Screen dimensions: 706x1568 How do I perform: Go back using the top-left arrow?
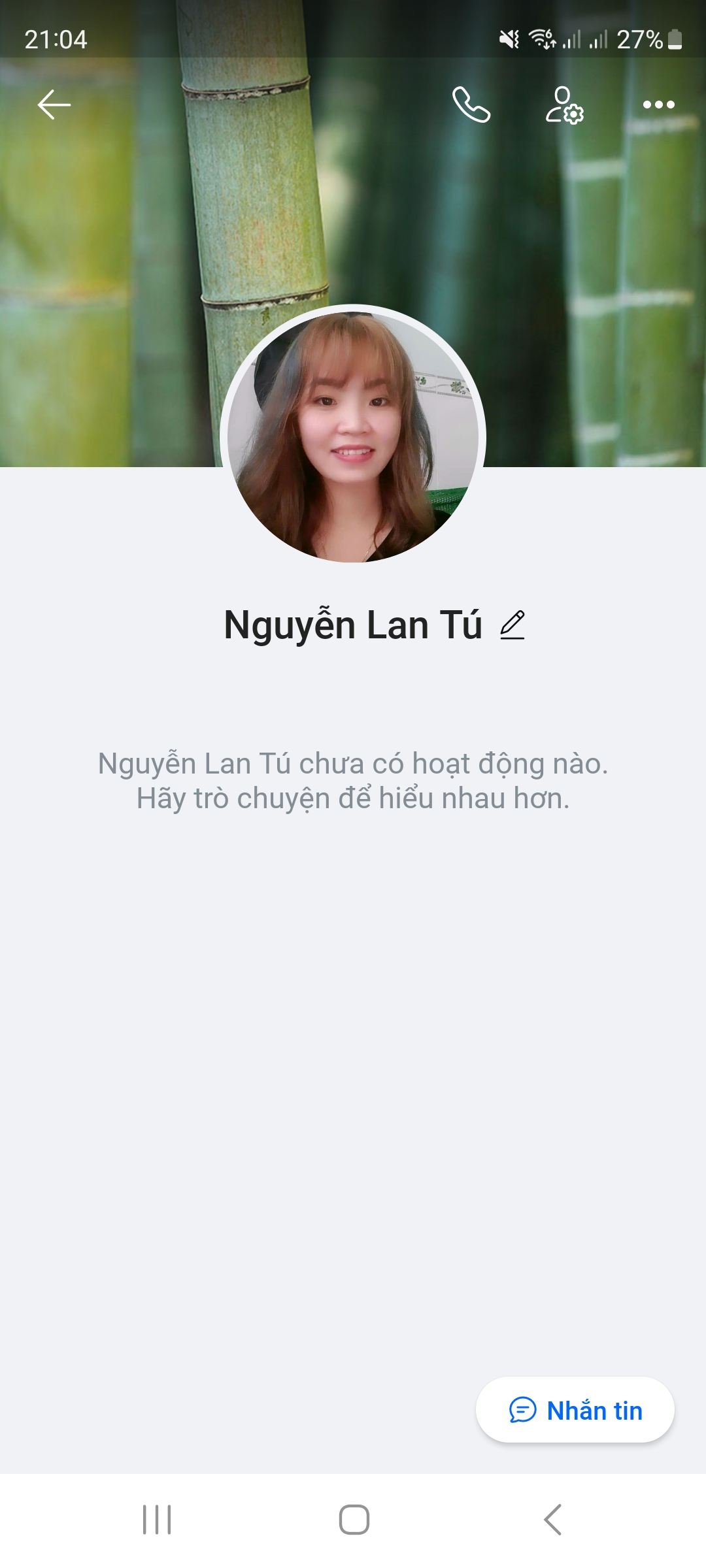pyautogui.click(x=54, y=105)
